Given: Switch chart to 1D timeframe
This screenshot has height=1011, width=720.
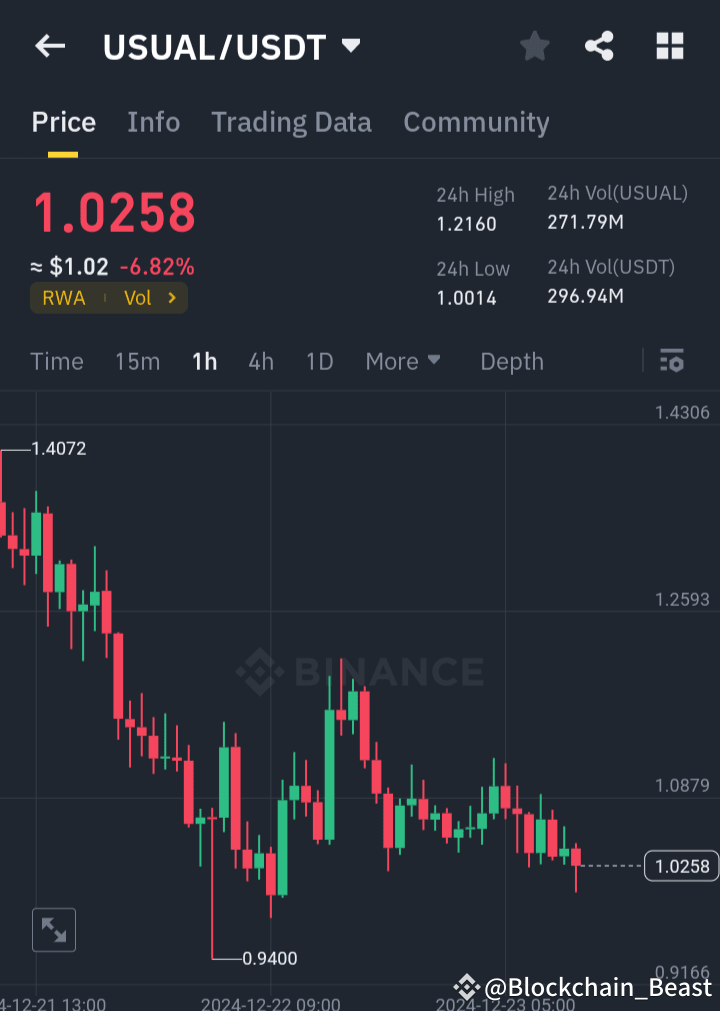Looking at the screenshot, I should pyautogui.click(x=319, y=362).
